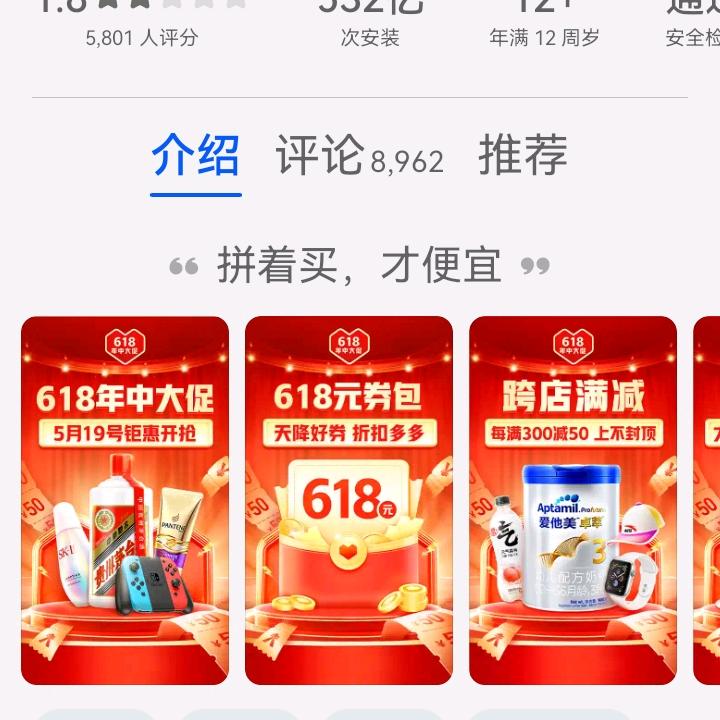Open the 评论 tab
The width and height of the screenshot is (720, 720).
[x=358, y=156]
